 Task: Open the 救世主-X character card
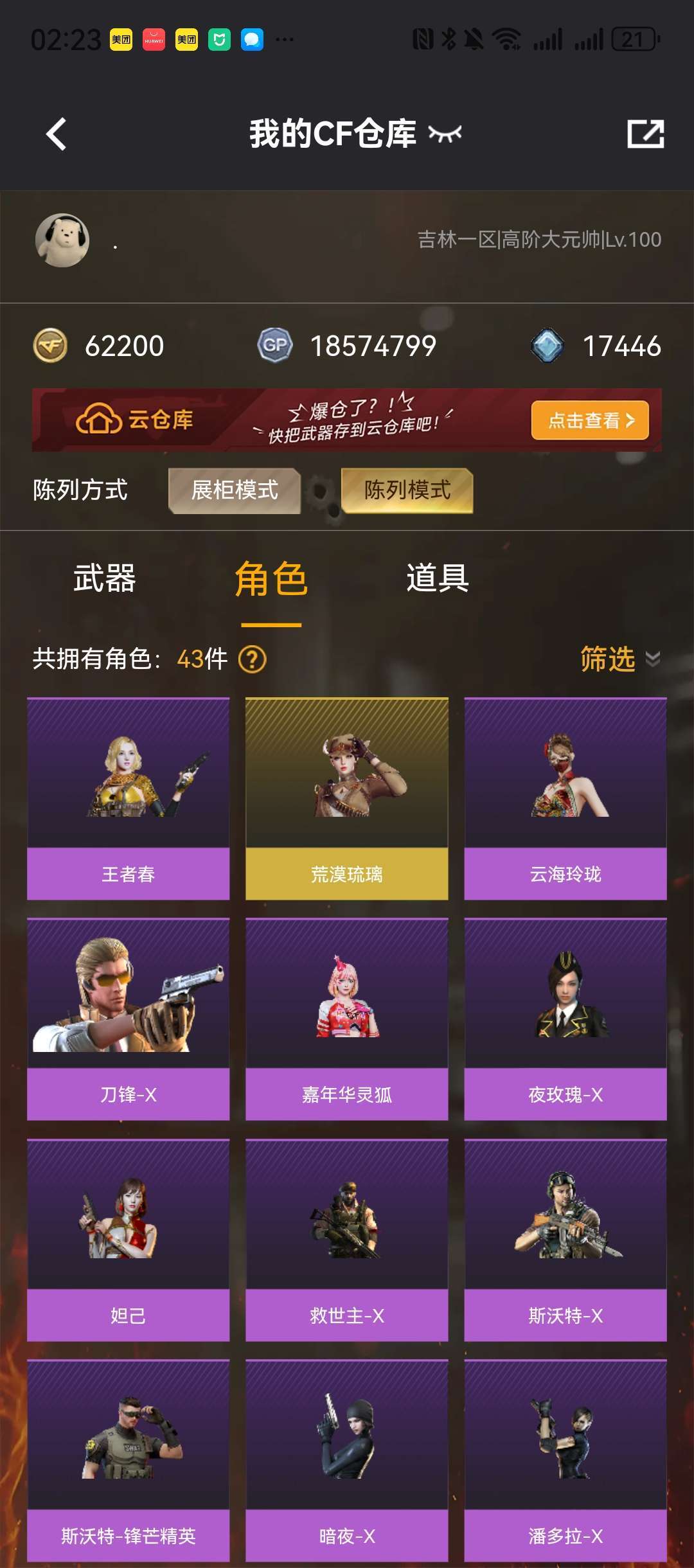click(346, 1240)
